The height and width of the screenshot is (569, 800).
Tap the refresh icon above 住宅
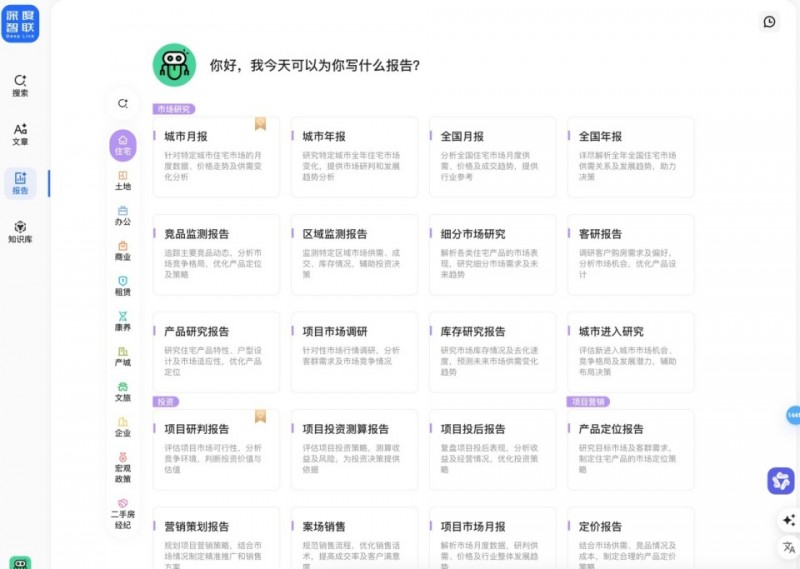point(122,103)
